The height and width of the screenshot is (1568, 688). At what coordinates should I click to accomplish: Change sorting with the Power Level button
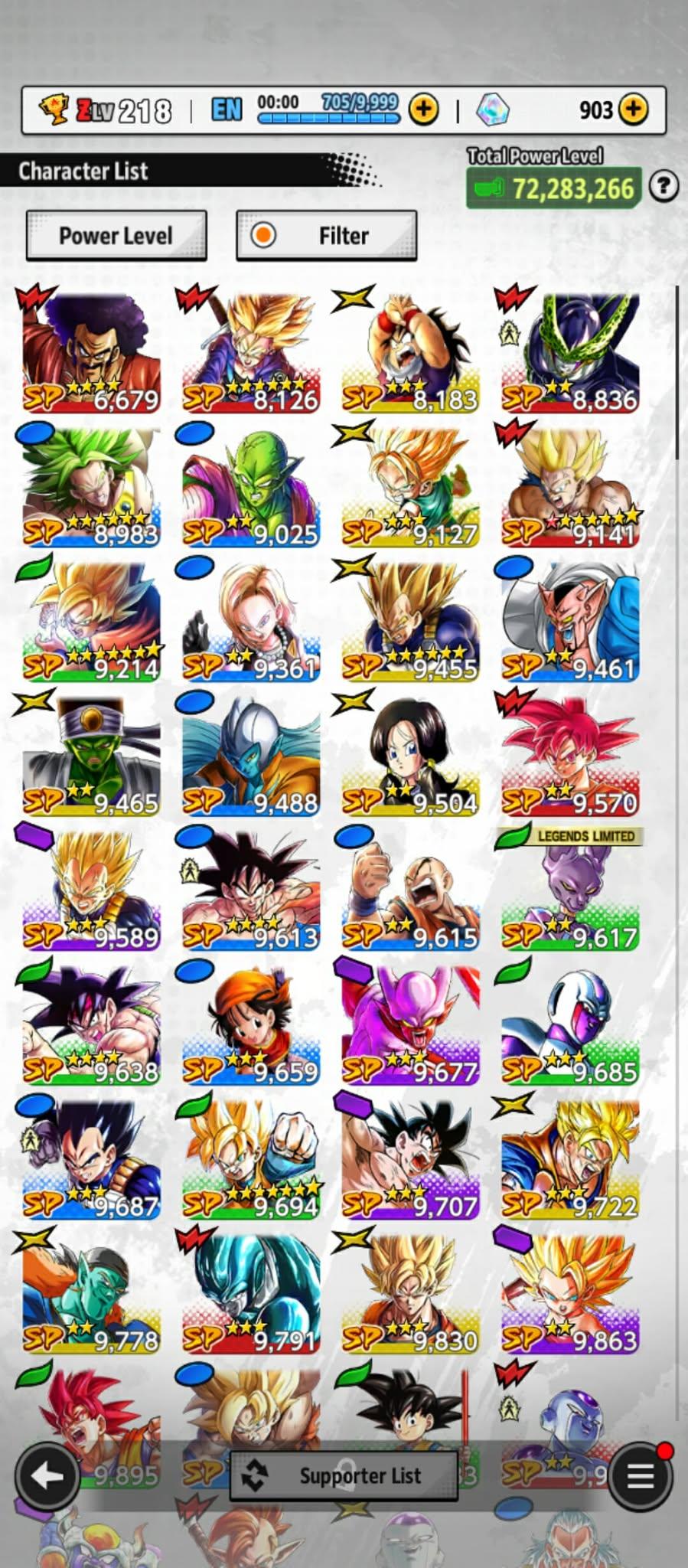click(116, 235)
